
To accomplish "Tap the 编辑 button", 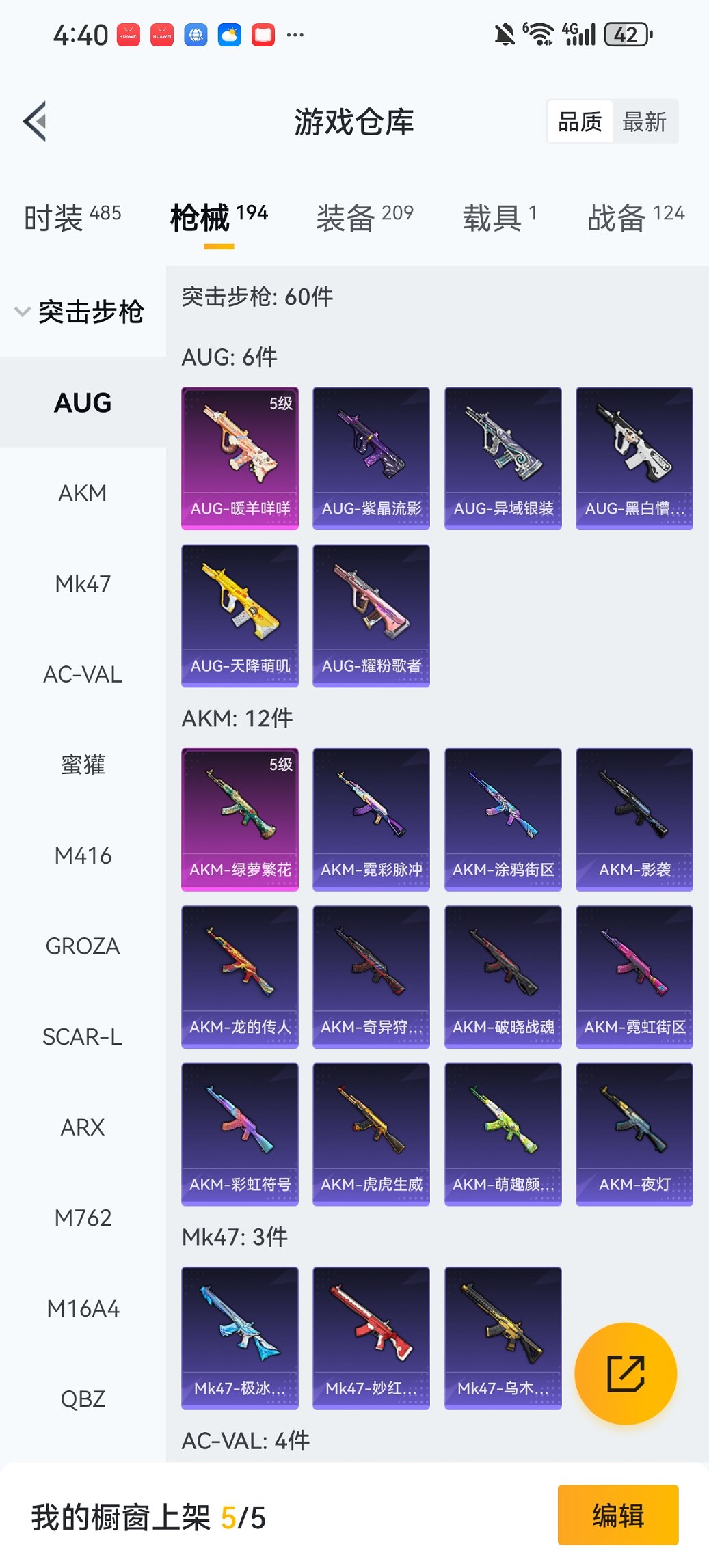I will [618, 1515].
